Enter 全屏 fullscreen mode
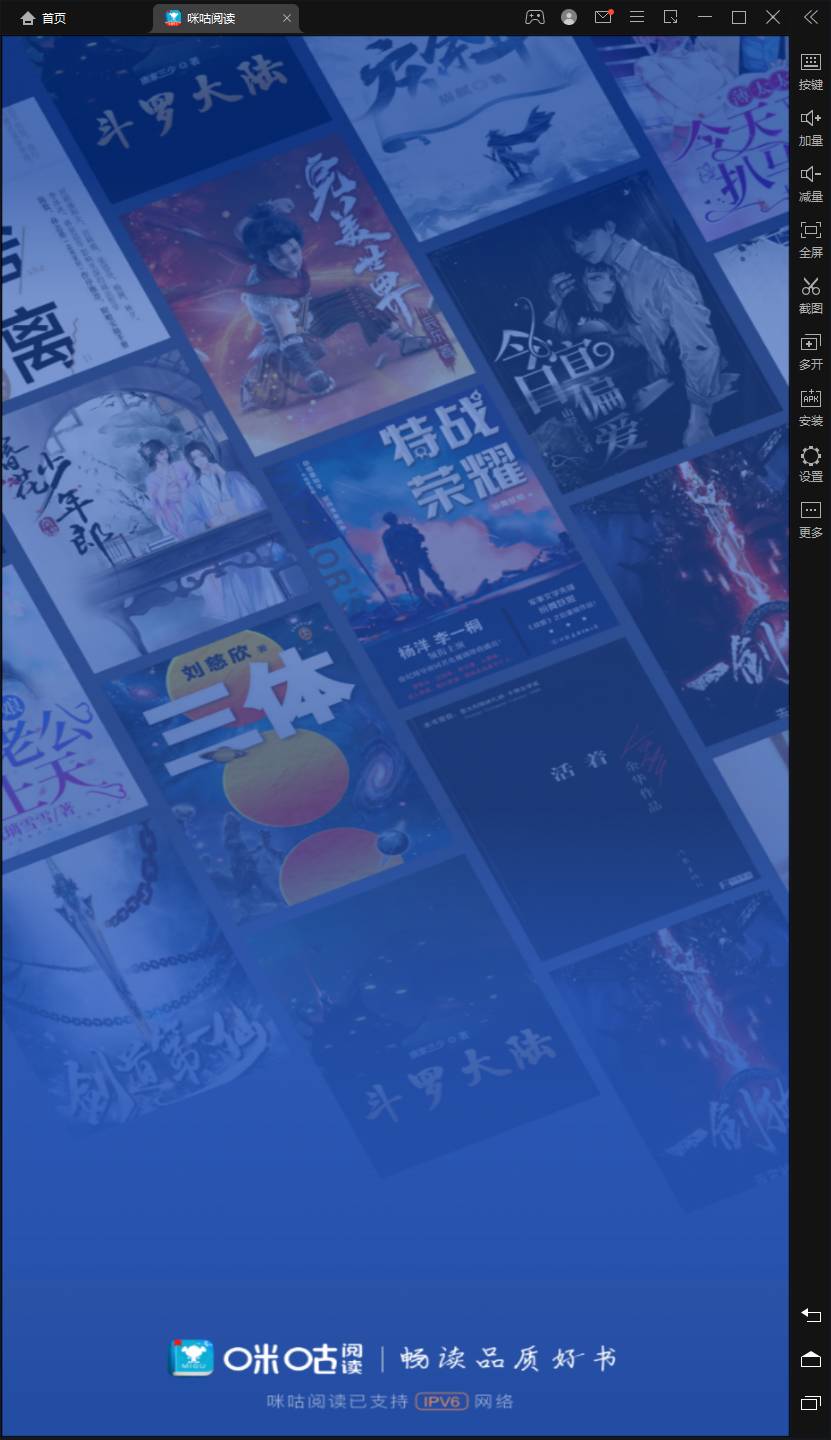 [x=811, y=238]
